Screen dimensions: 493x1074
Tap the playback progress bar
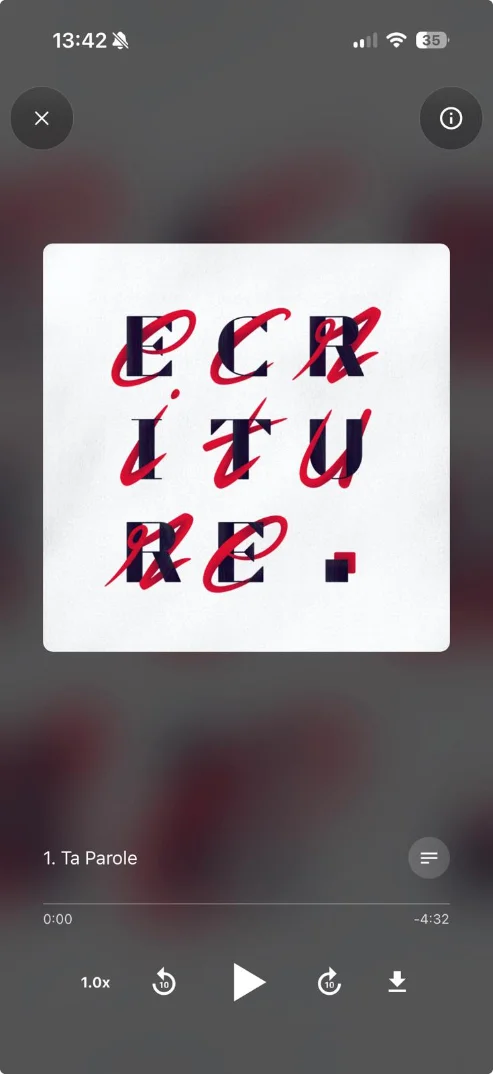246,904
